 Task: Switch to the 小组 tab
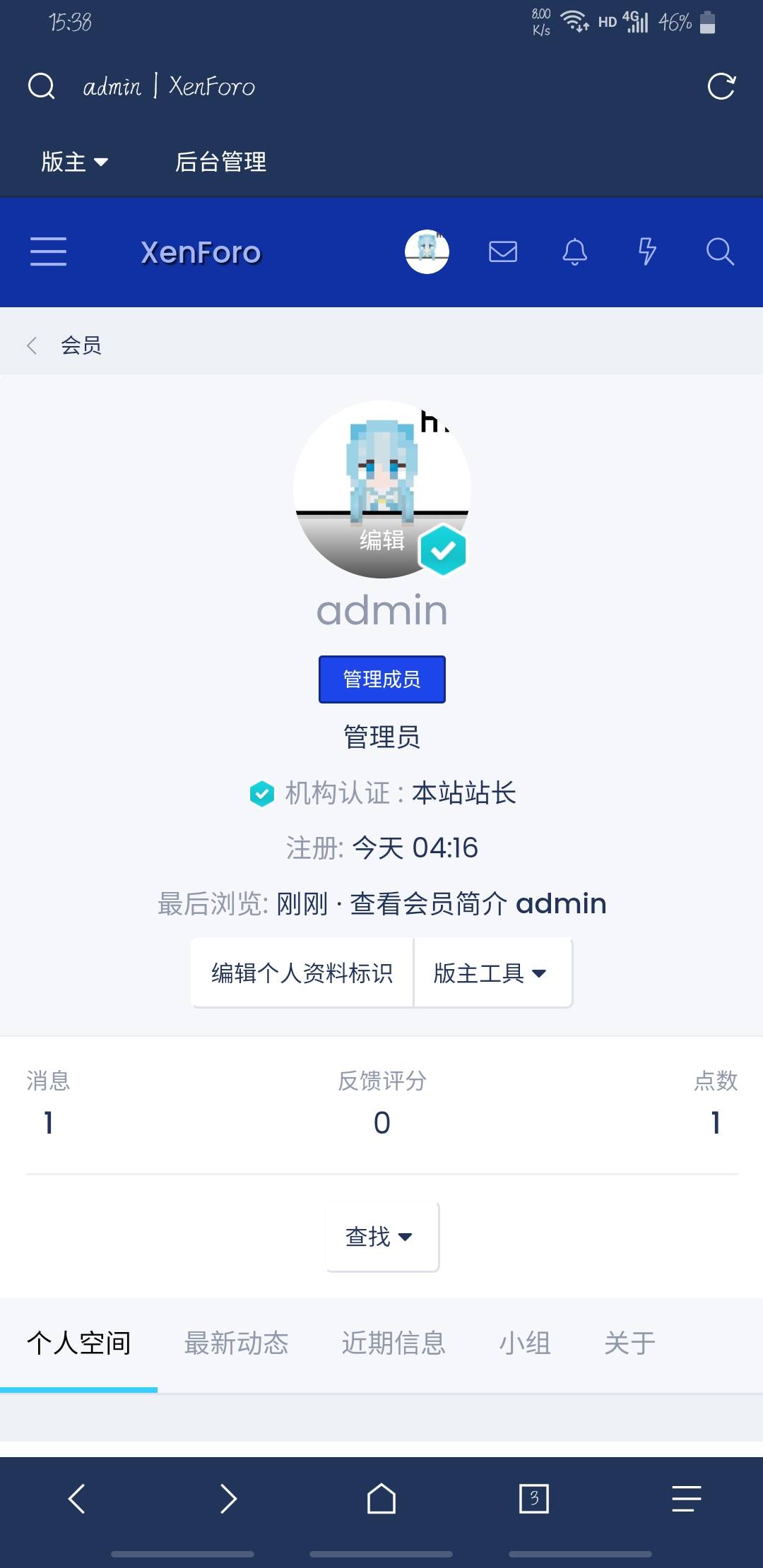pyautogui.click(x=525, y=1343)
